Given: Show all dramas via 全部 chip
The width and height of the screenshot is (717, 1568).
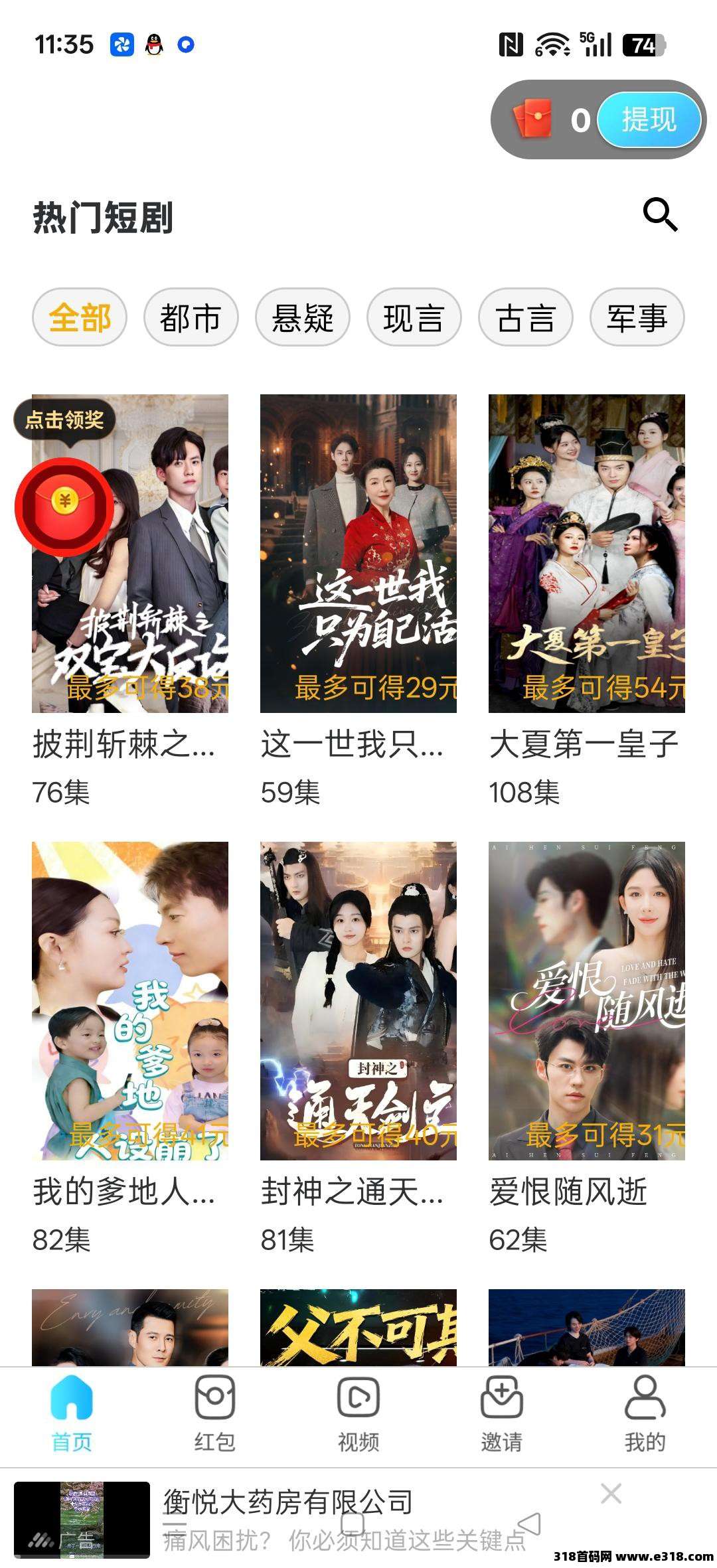Looking at the screenshot, I should [80, 317].
